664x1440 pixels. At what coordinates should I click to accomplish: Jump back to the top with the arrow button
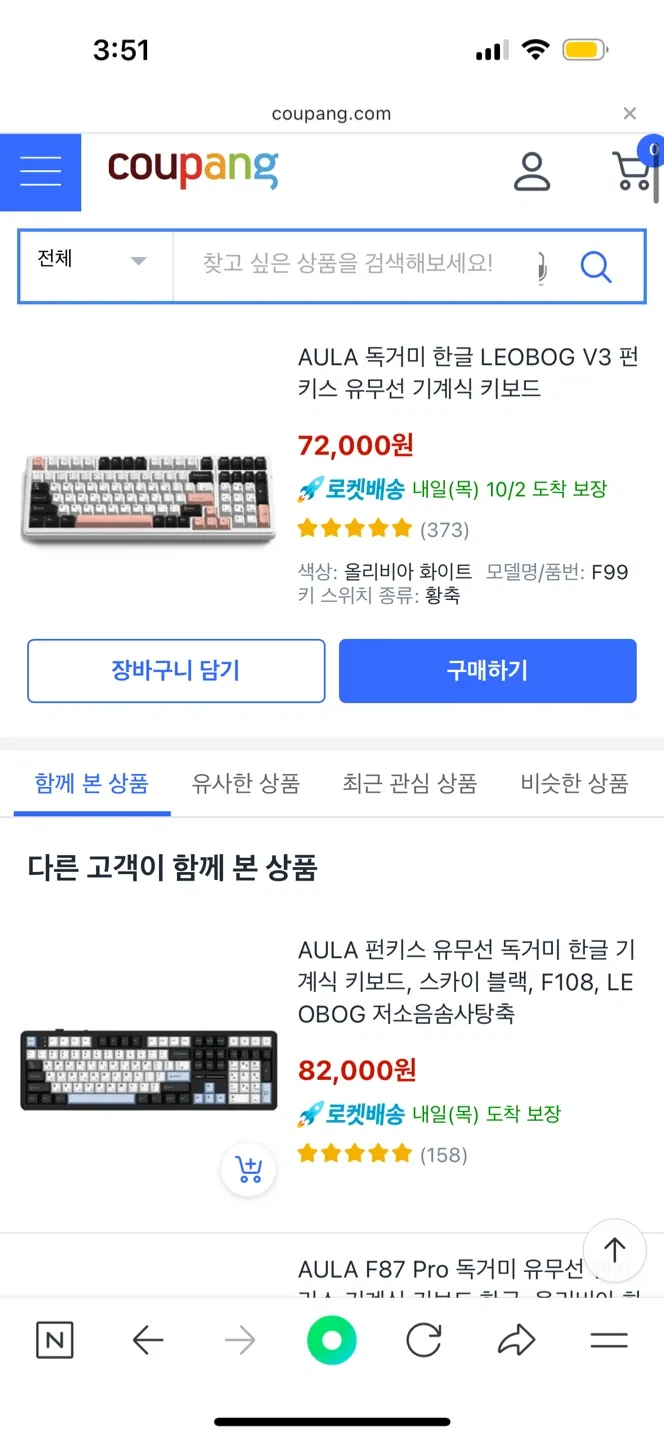pyautogui.click(x=614, y=1250)
